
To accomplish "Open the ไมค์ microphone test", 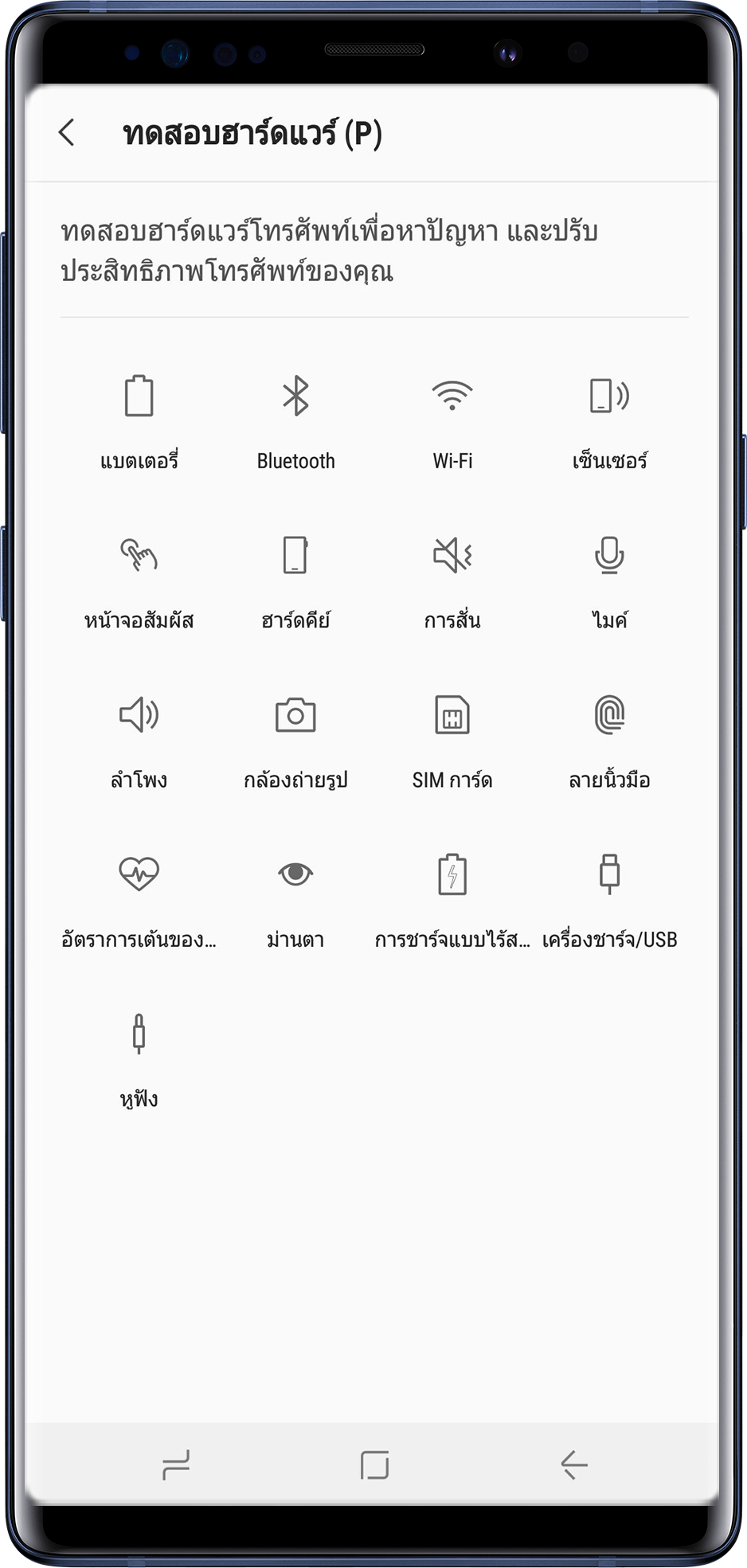I will (x=609, y=583).
